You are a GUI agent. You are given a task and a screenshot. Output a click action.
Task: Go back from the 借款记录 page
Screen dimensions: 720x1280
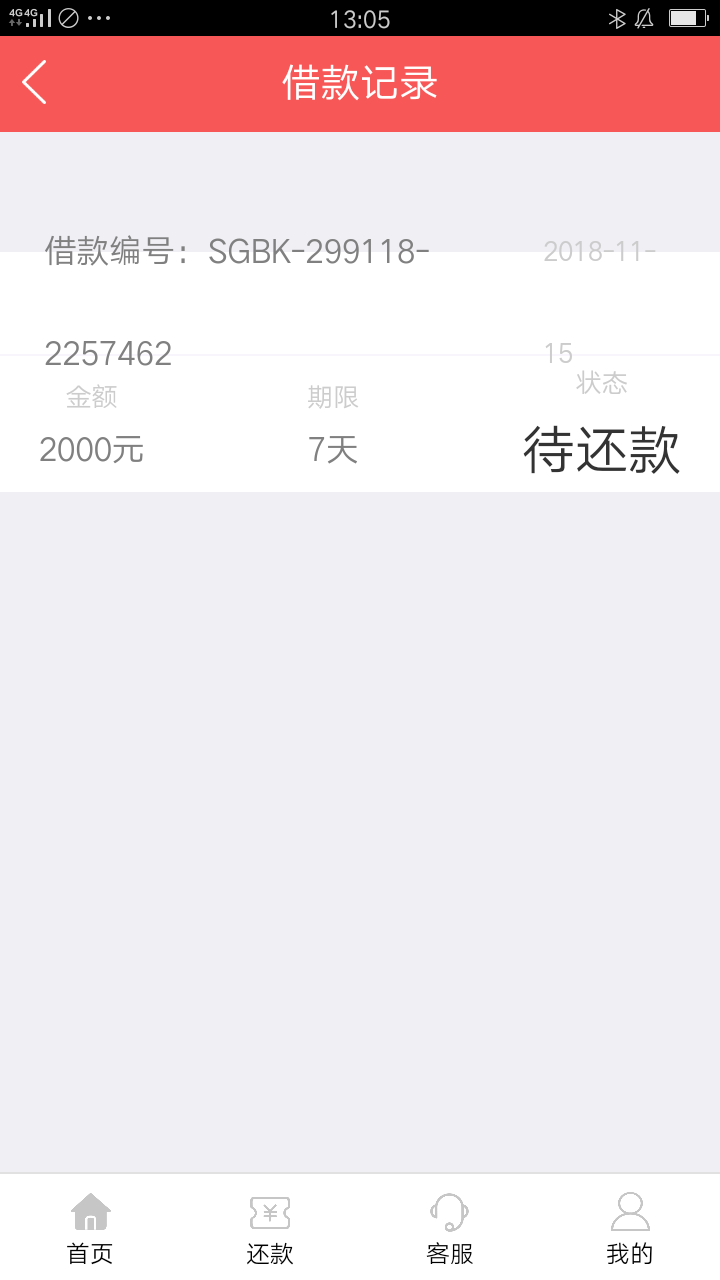pyautogui.click(x=35, y=82)
